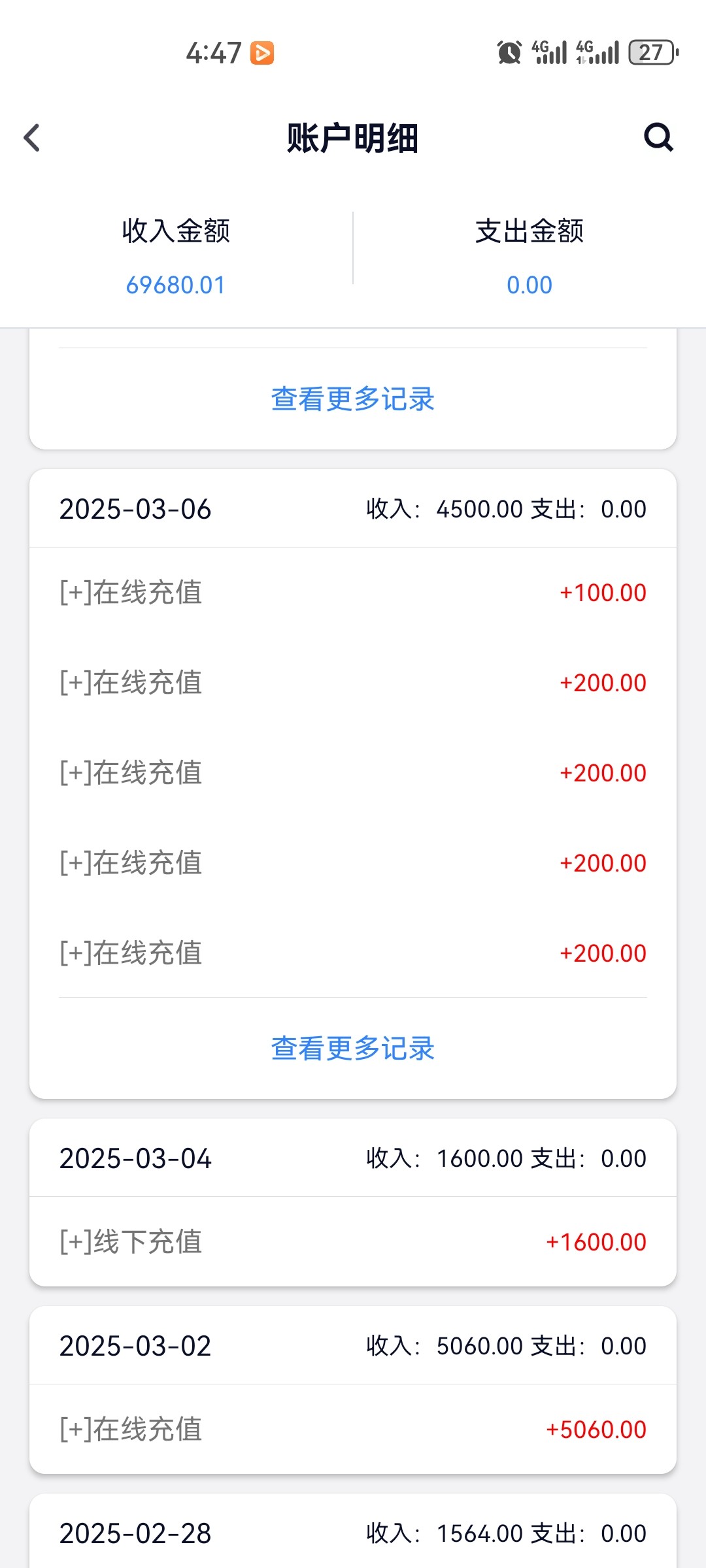Tap the 线下充值 record of +1600.00

(x=352, y=1241)
